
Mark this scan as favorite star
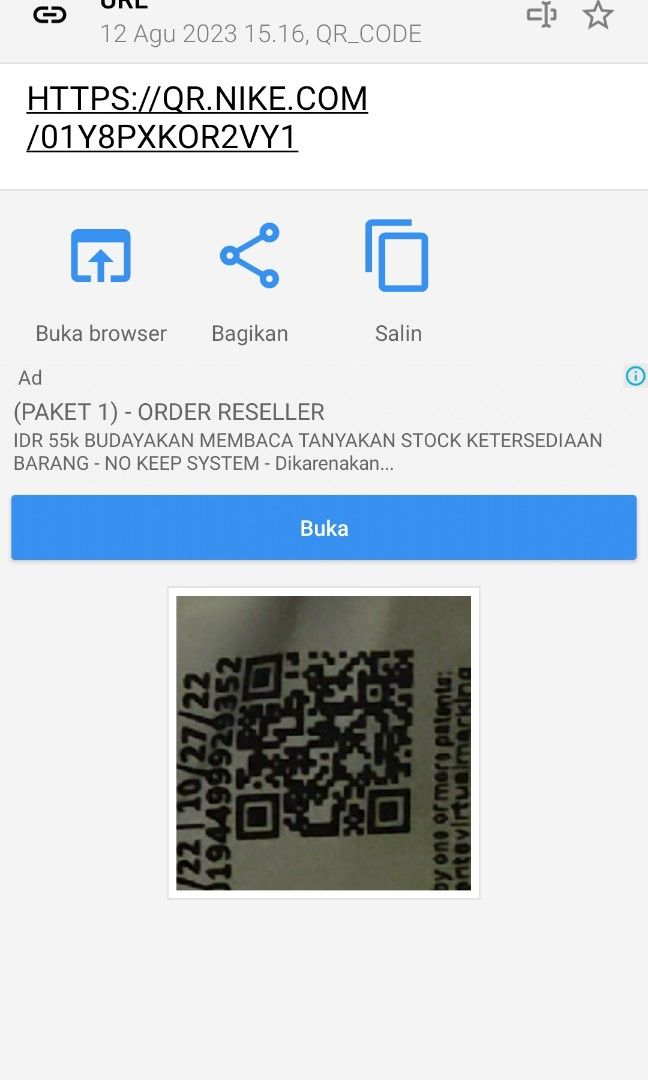[x=598, y=16]
